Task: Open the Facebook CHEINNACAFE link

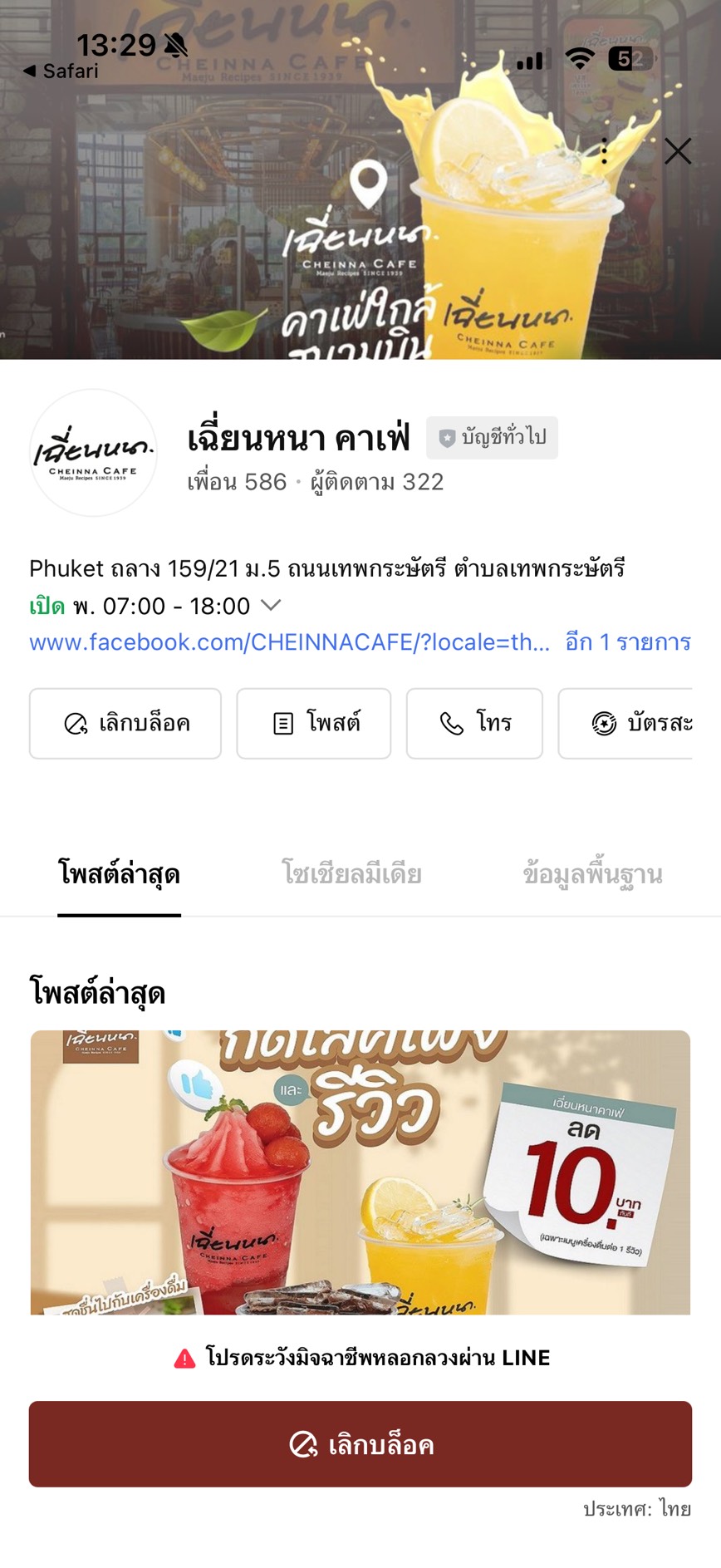Action: coord(289,642)
